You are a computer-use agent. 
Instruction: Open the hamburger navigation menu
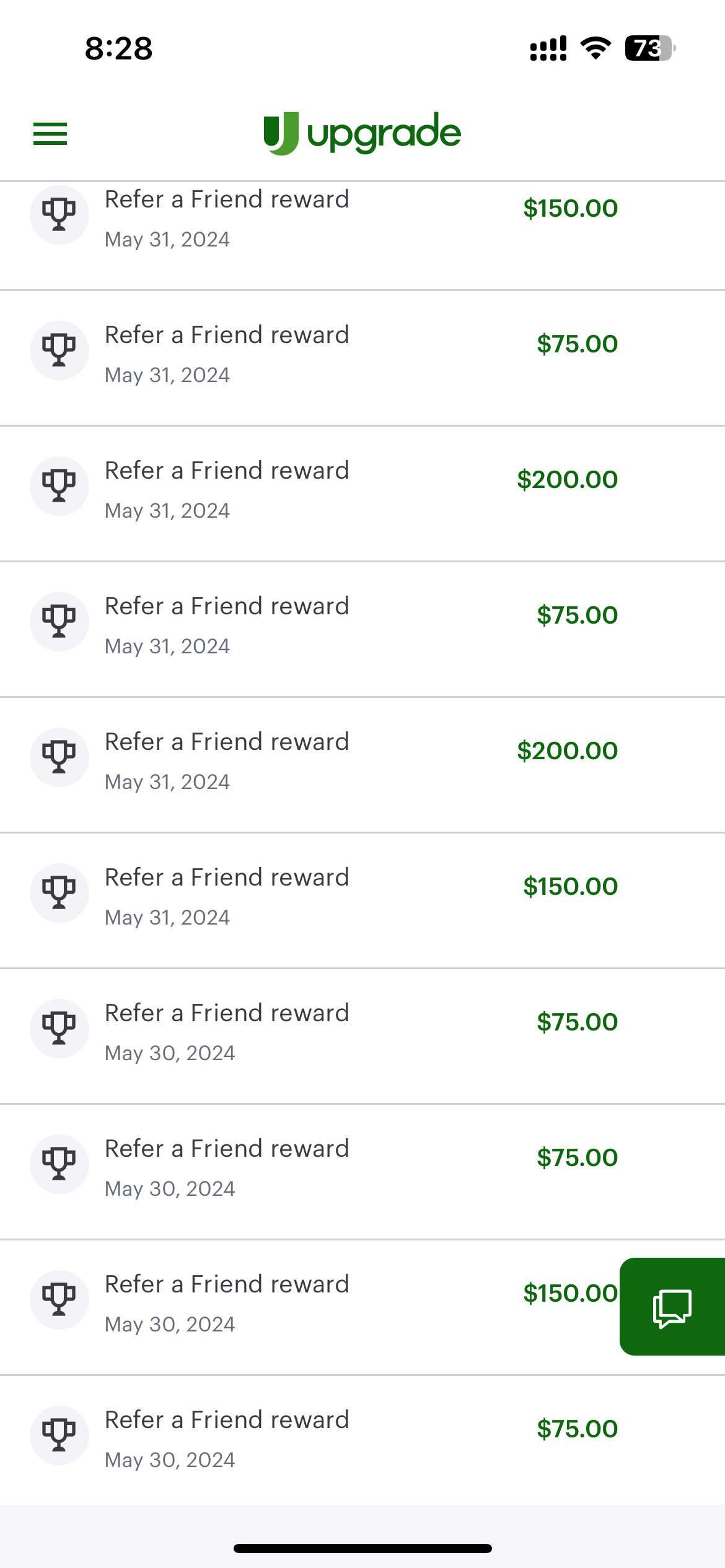click(50, 134)
